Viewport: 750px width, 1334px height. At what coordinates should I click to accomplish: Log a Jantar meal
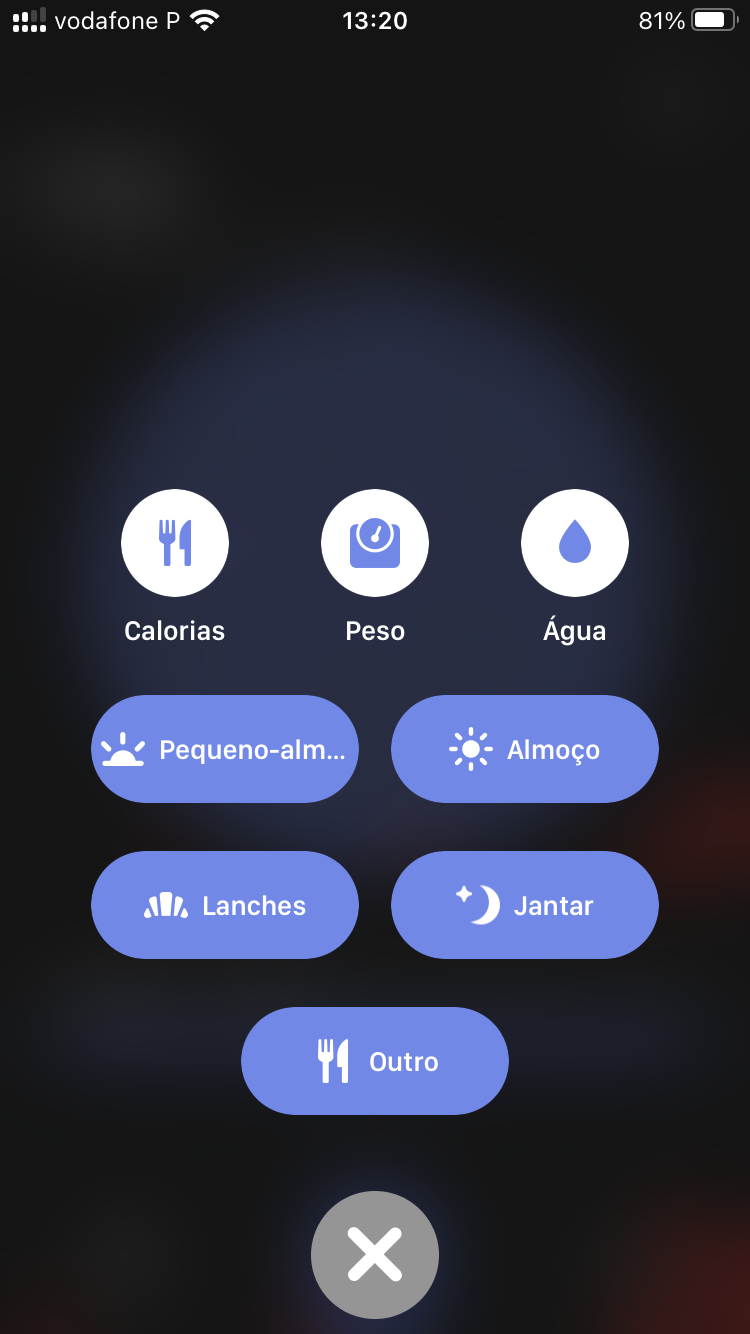point(525,905)
